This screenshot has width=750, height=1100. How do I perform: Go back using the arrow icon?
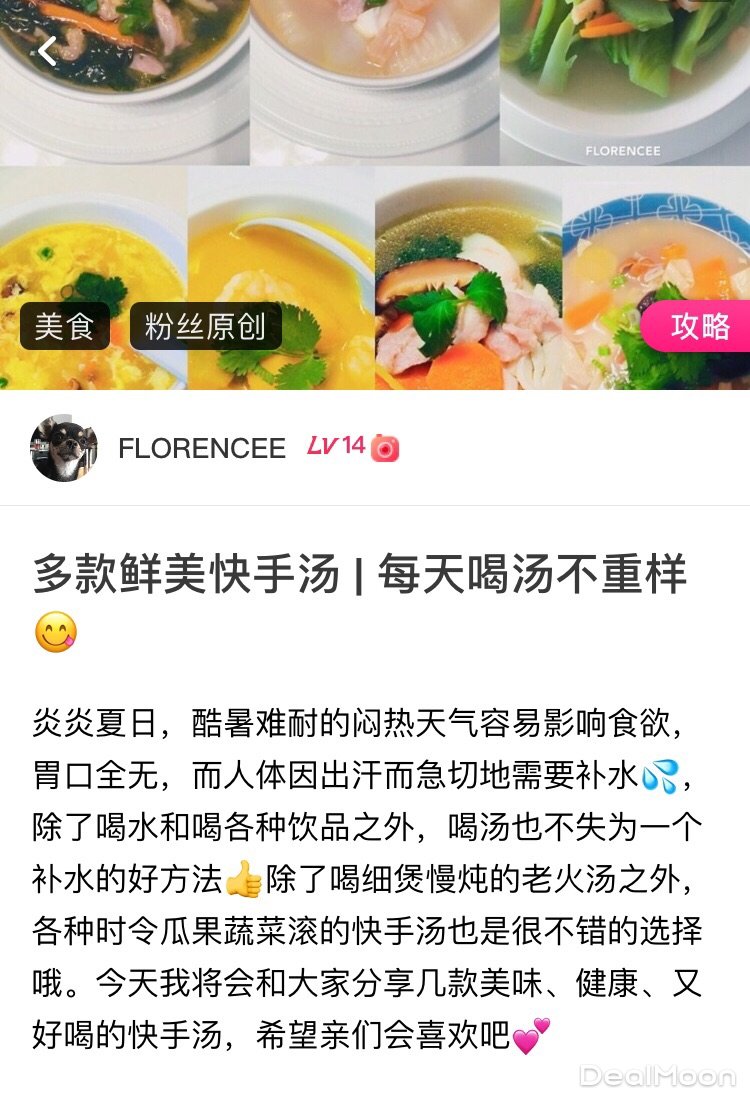click(x=49, y=51)
